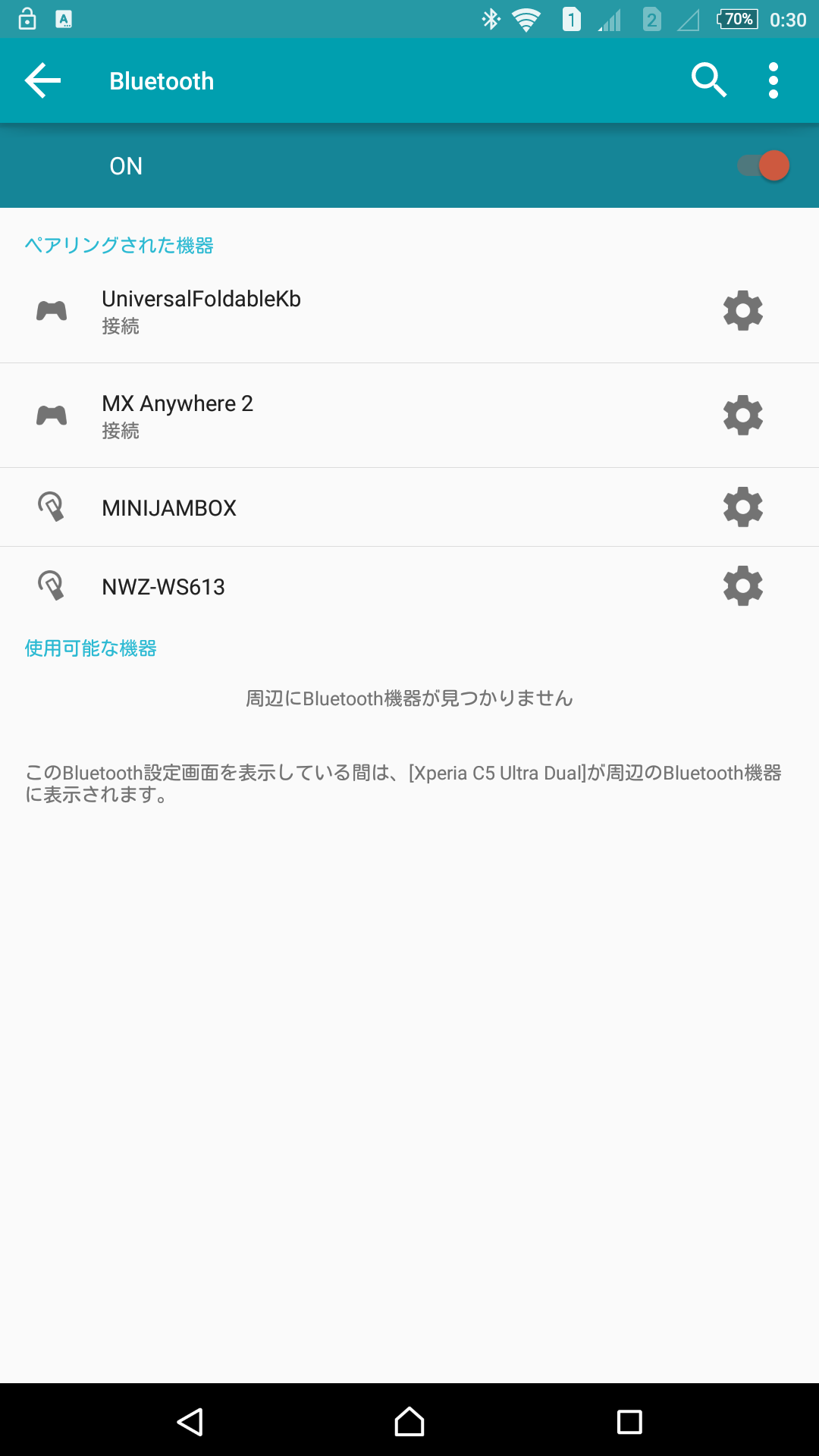The width and height of the screenshot is (819, 1456).
Task: Open settings gear for MX Anywhere 2
Action: (743, 415)
